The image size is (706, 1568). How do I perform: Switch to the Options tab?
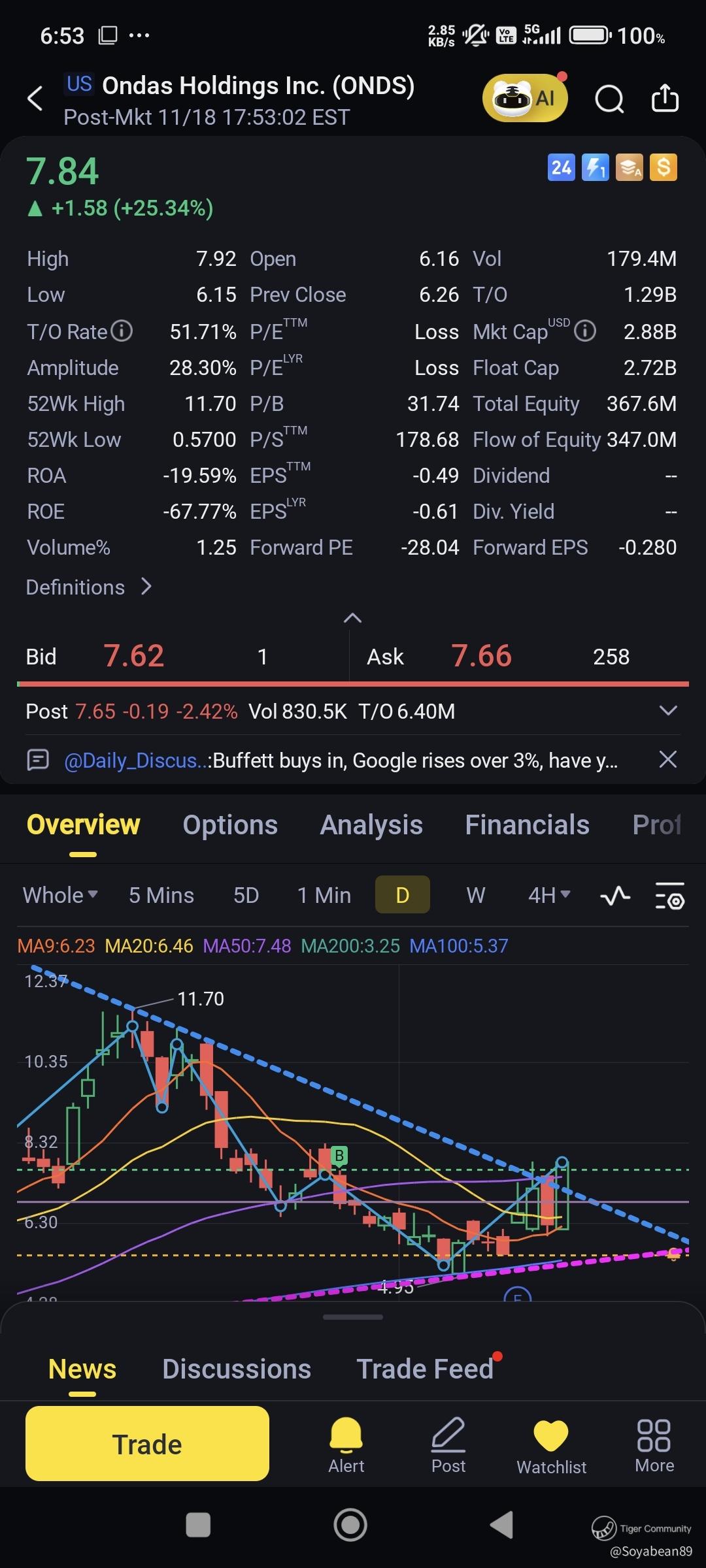coord(230,825)
